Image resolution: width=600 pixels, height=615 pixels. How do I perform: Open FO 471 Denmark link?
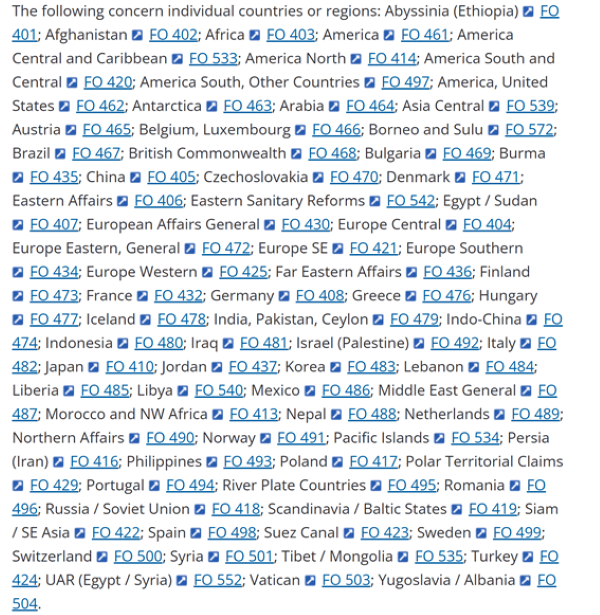496,177
